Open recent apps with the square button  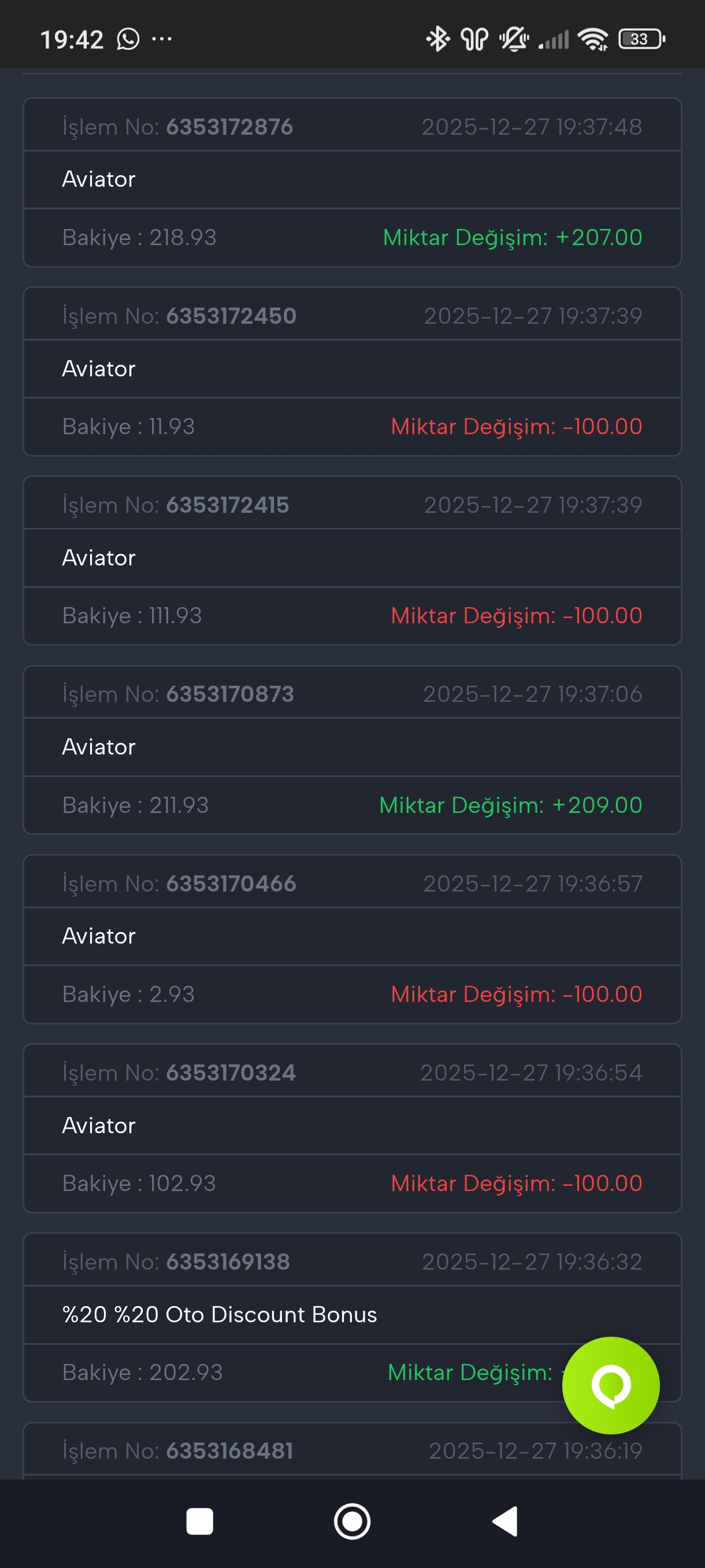click(199, 1521)
